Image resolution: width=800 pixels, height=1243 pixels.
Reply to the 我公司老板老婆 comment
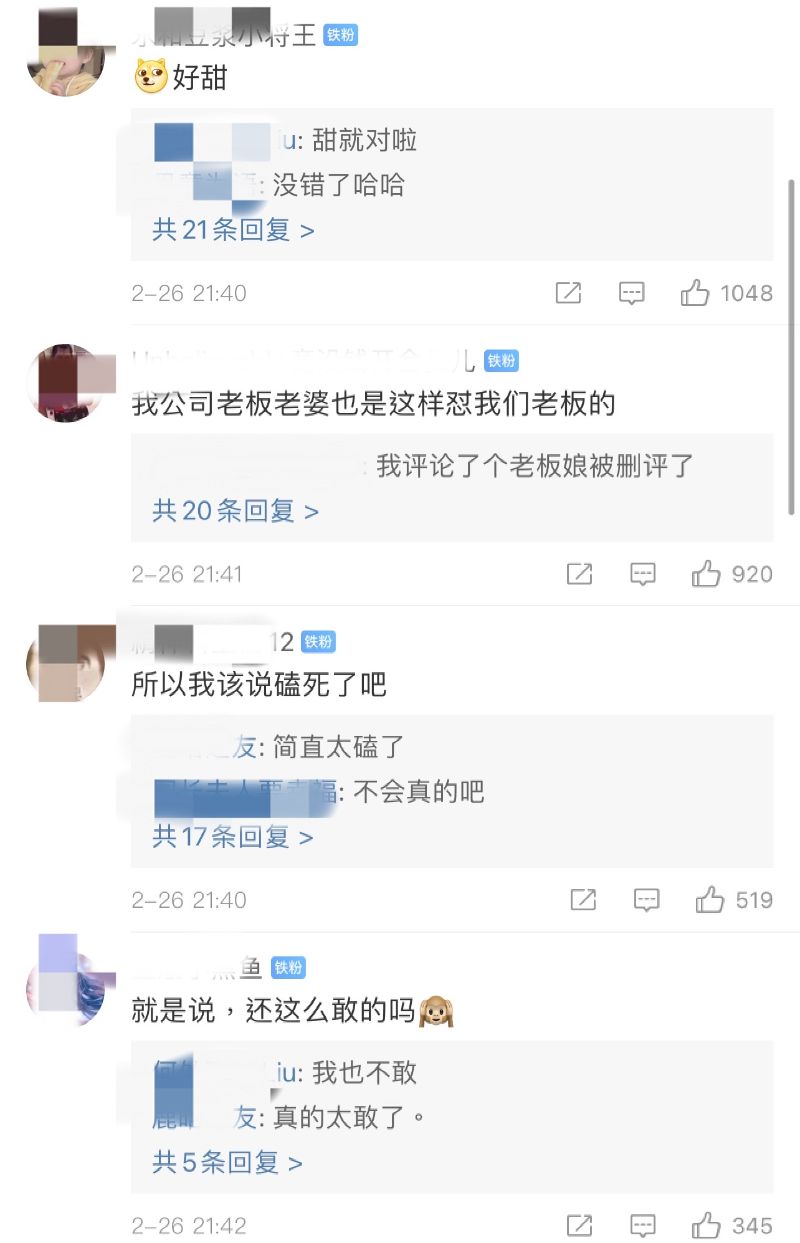click(x=642, y=574)
